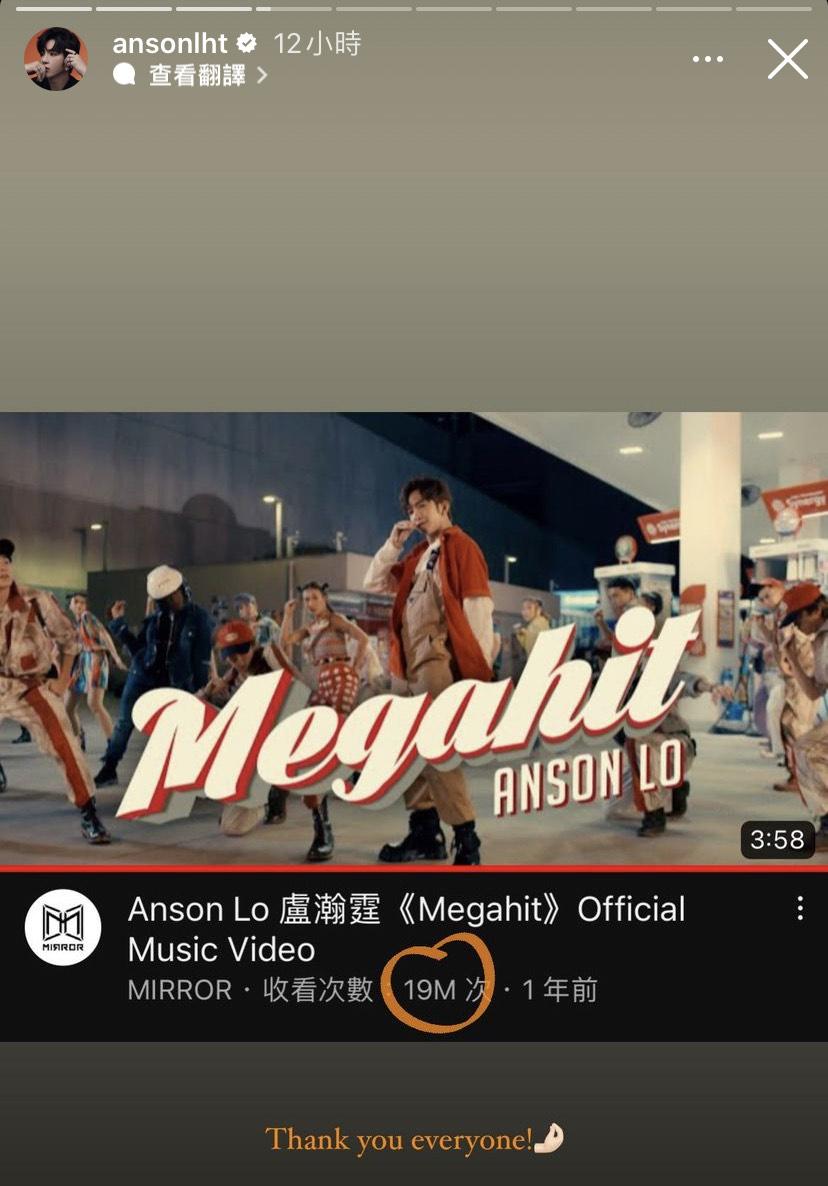Tap the ansonlht username
Viewport: 828px width, 1186px height.
(169, 43)
